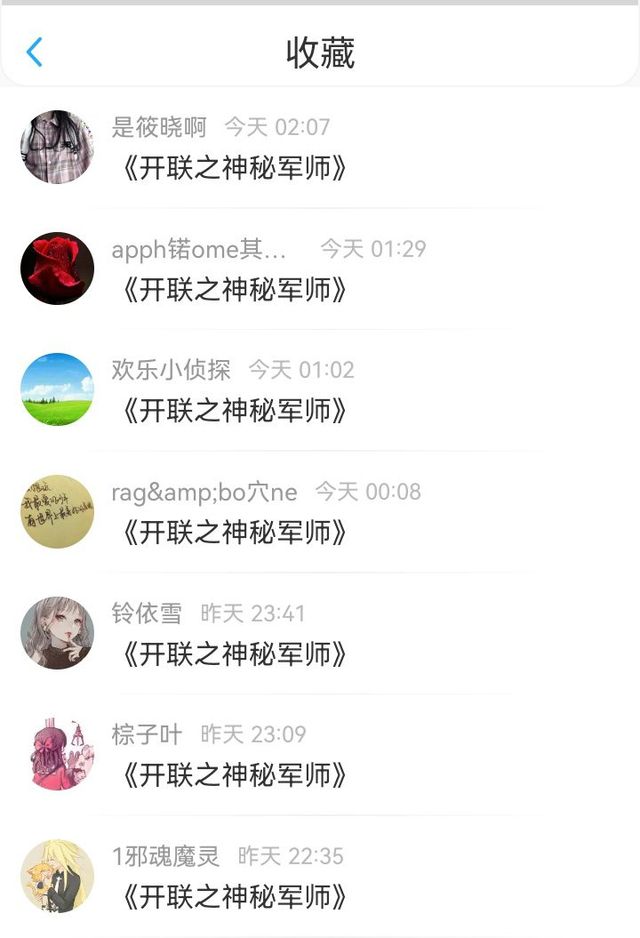640x938 pixels.
Task: Tap 1邪魂魔灵's profile avatar
Action: click(x=57, y=876)
